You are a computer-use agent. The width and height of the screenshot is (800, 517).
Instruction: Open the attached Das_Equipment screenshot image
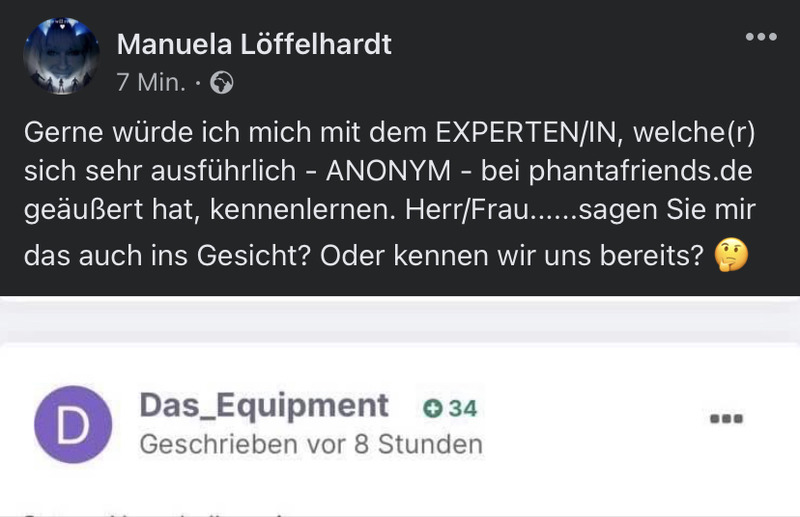(400, 430)
